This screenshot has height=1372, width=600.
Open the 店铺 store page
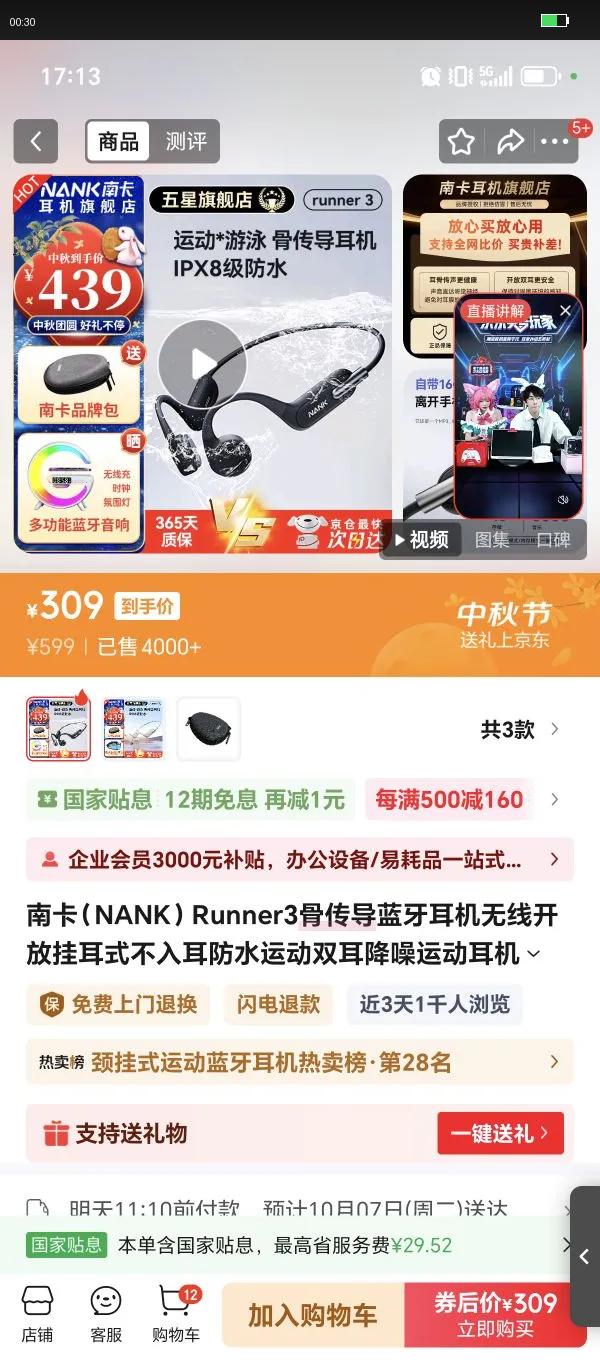click(38, 1315)
